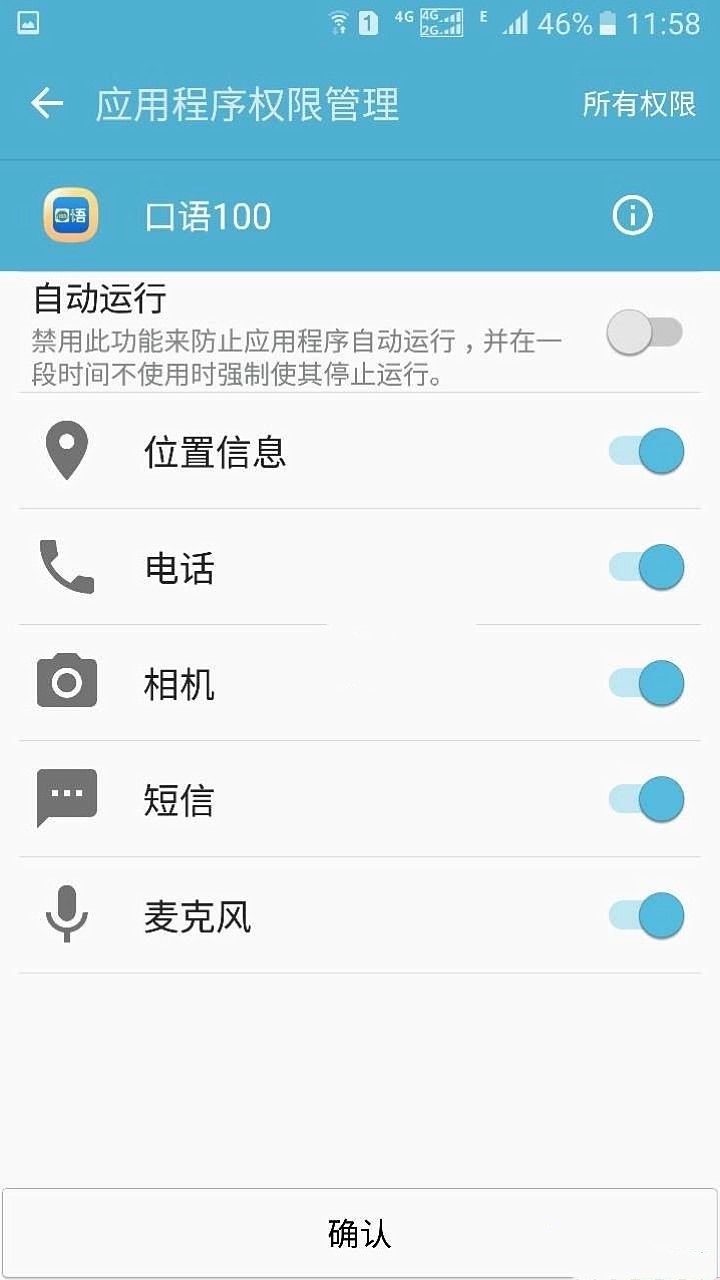
Task: Turn off the 电话 phone permission toggle
Action: [x=645, y=567]
